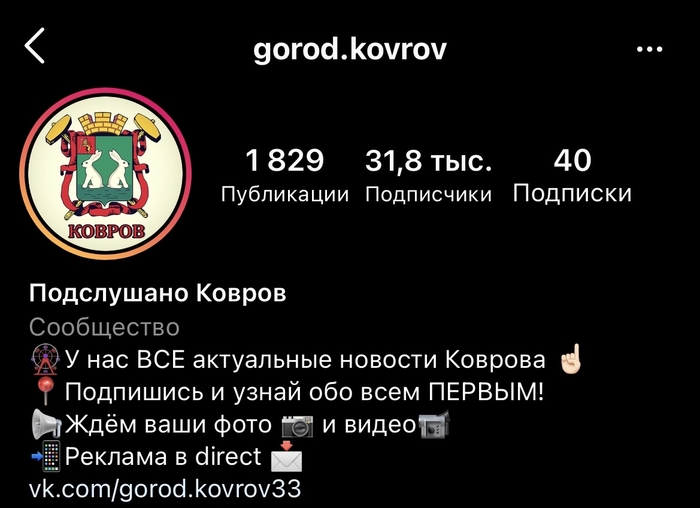View the profile picture story

point(105,174)
